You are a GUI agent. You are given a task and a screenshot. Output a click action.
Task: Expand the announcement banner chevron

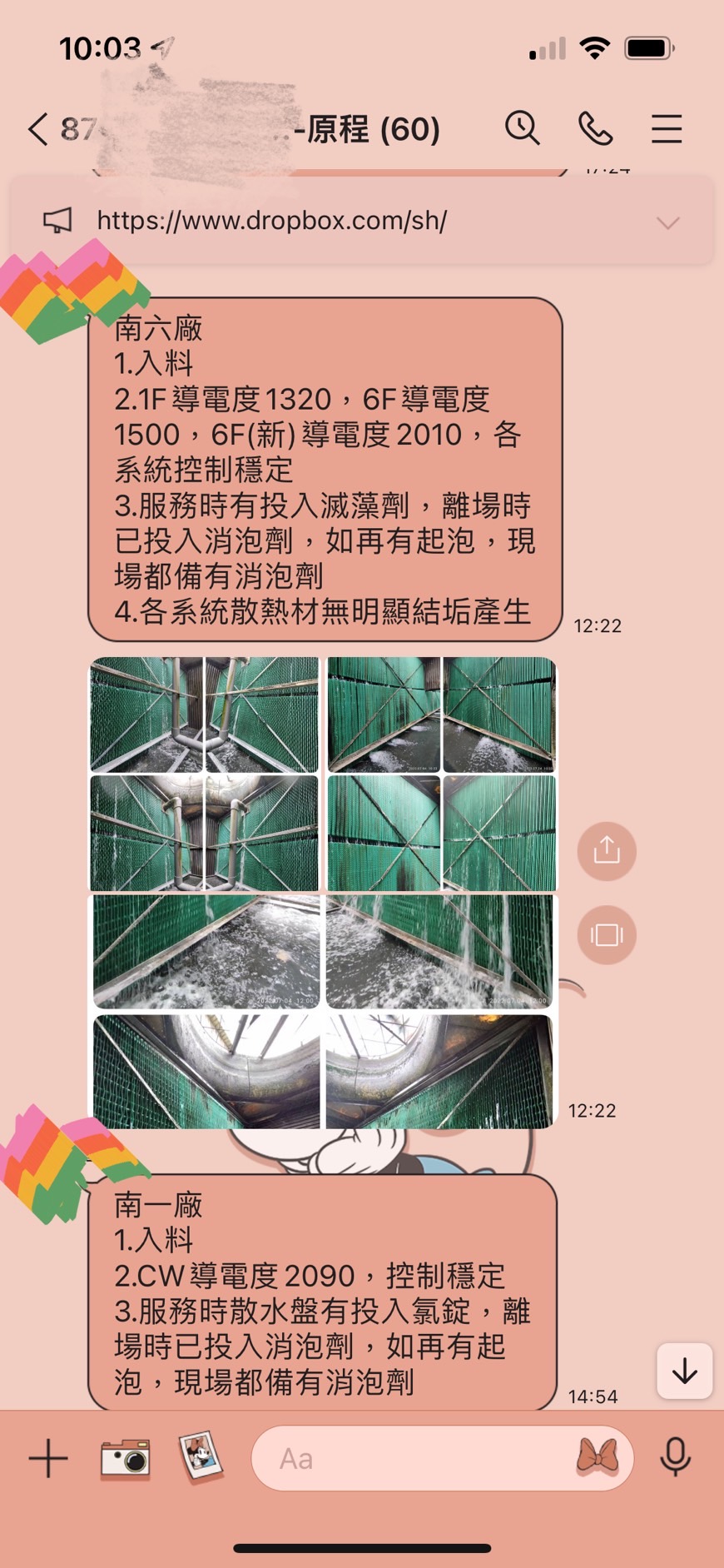(667, 222)
